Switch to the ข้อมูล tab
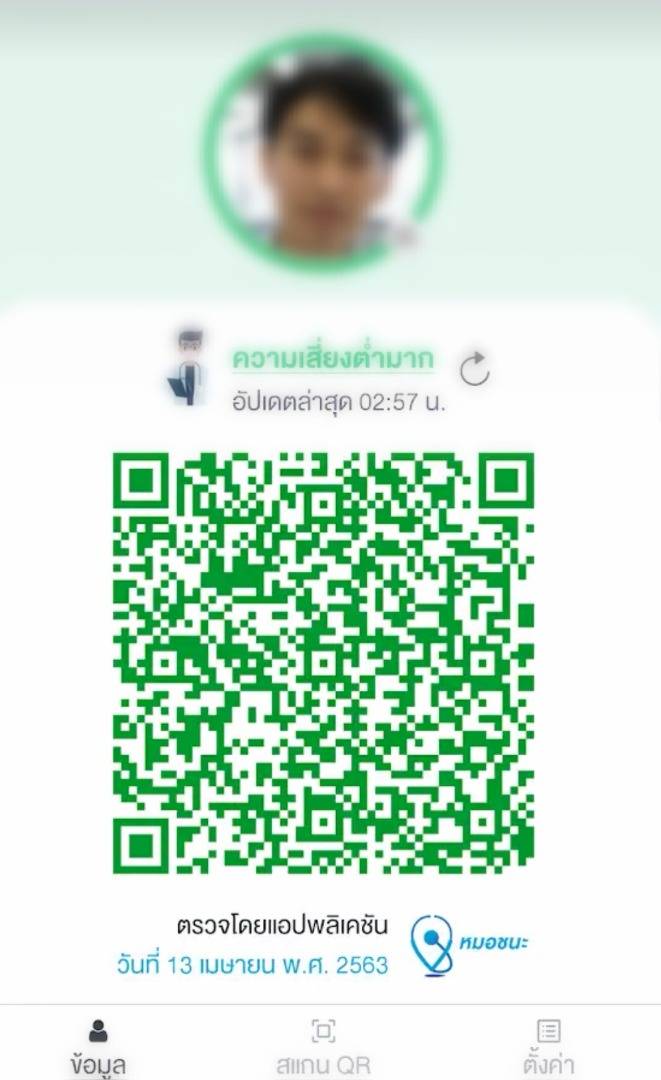 pos(98,1046)
